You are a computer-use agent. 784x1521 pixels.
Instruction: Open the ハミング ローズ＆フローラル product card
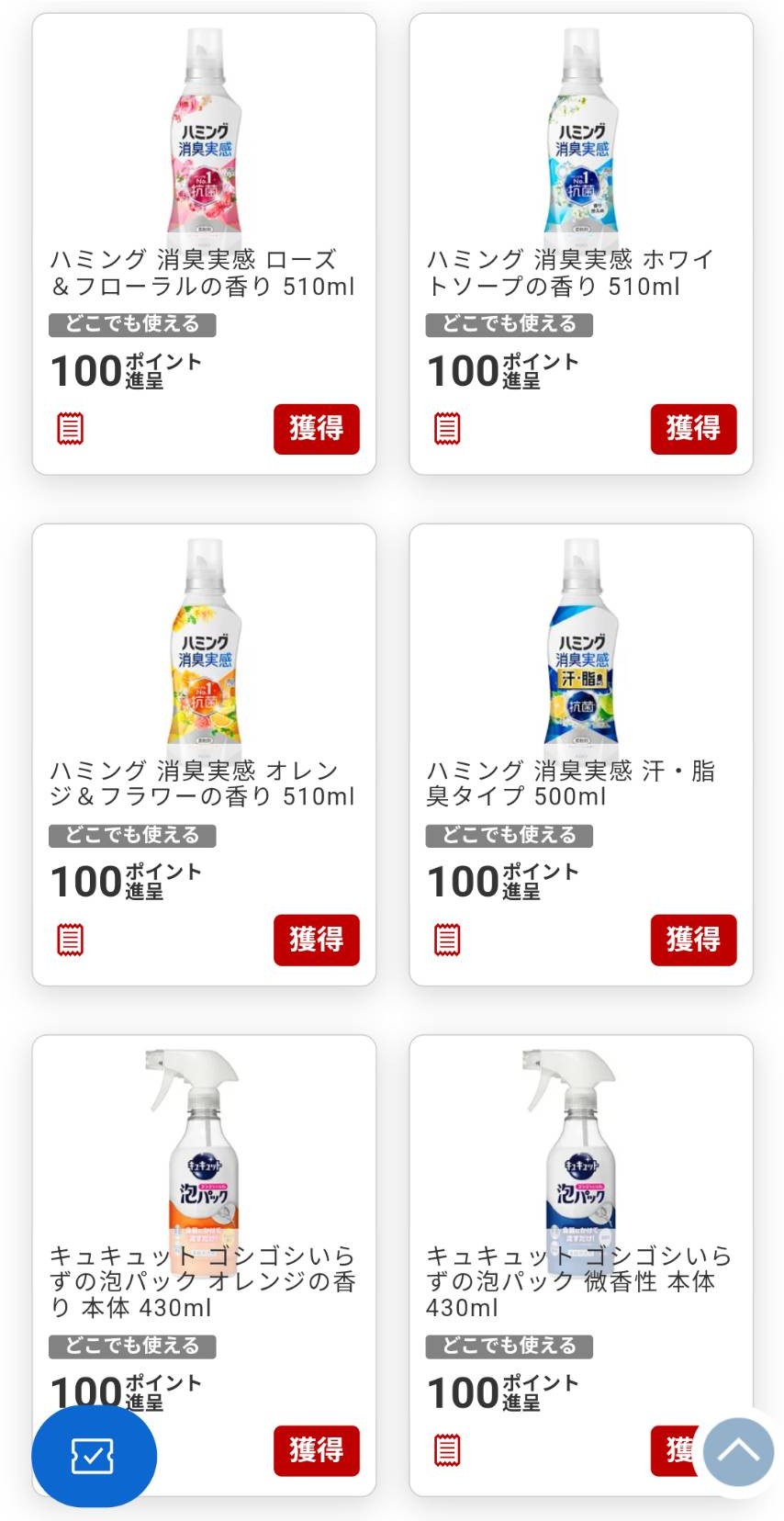point(204,184)
